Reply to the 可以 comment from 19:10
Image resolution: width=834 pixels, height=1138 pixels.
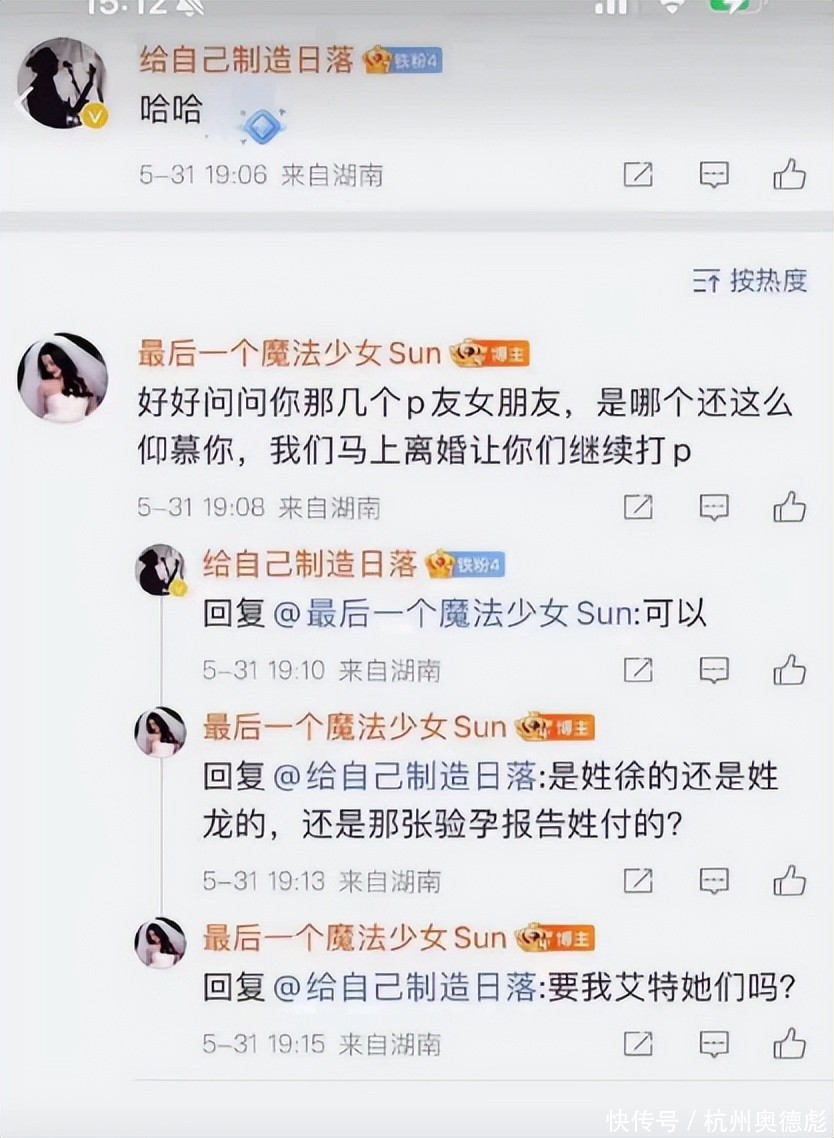713,670
